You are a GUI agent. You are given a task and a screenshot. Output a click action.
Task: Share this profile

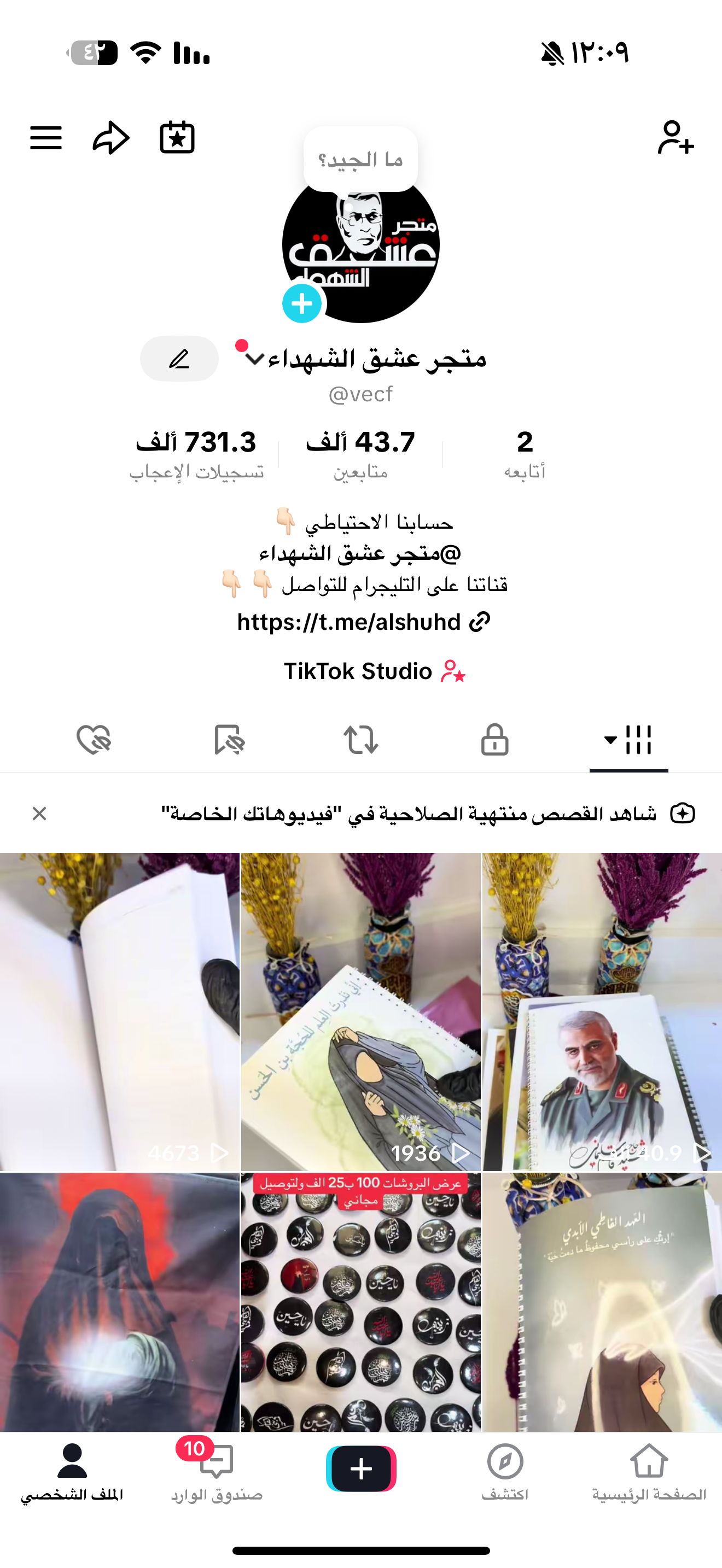[111, 138]
